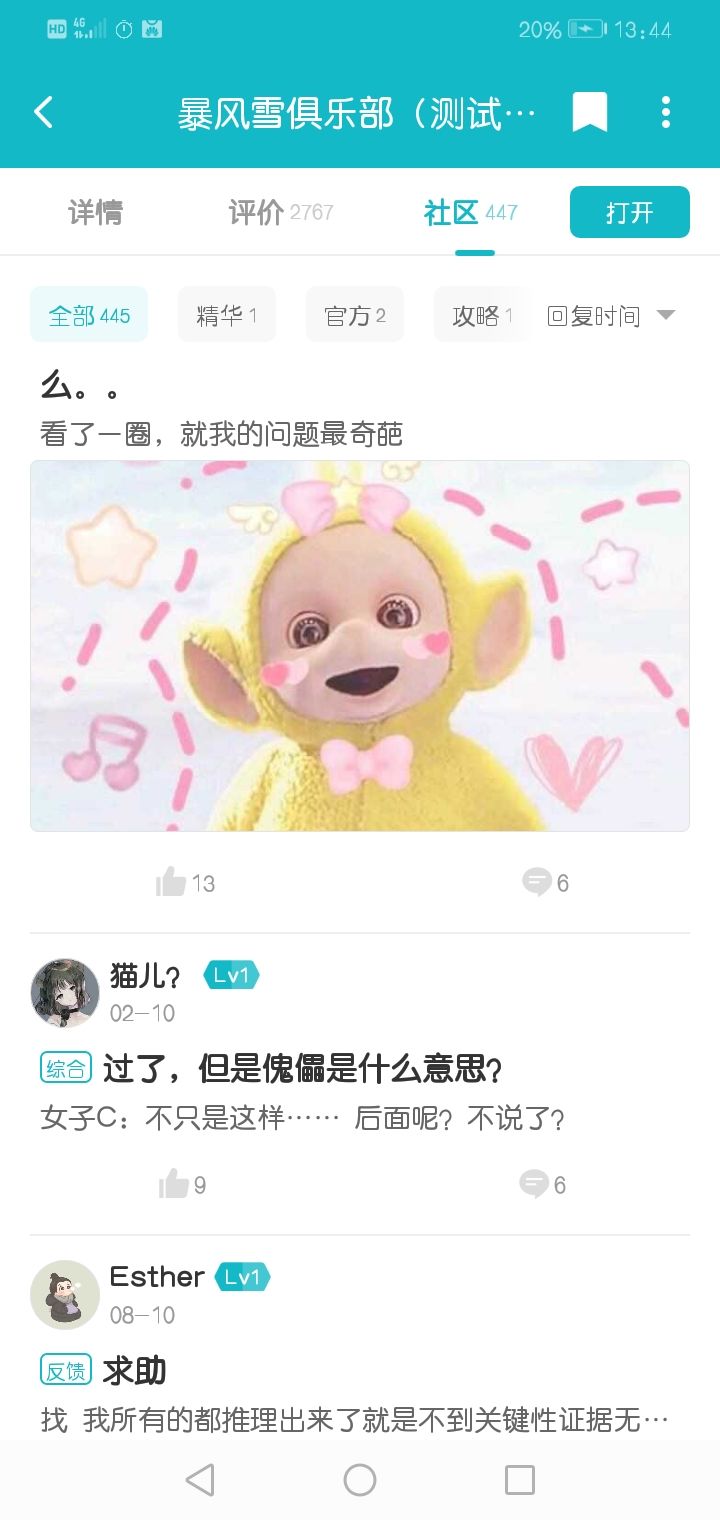This screenshot has height=1520, width=720.
Task: Tap the system home button
Action: 360,1480
